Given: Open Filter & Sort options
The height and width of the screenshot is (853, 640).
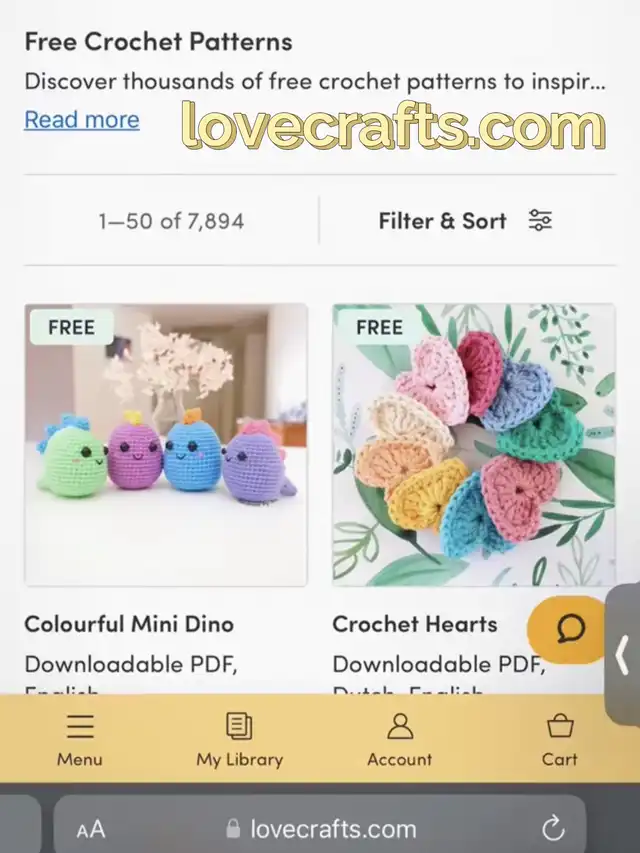Looking at the screenshot, I should point(465,221).
